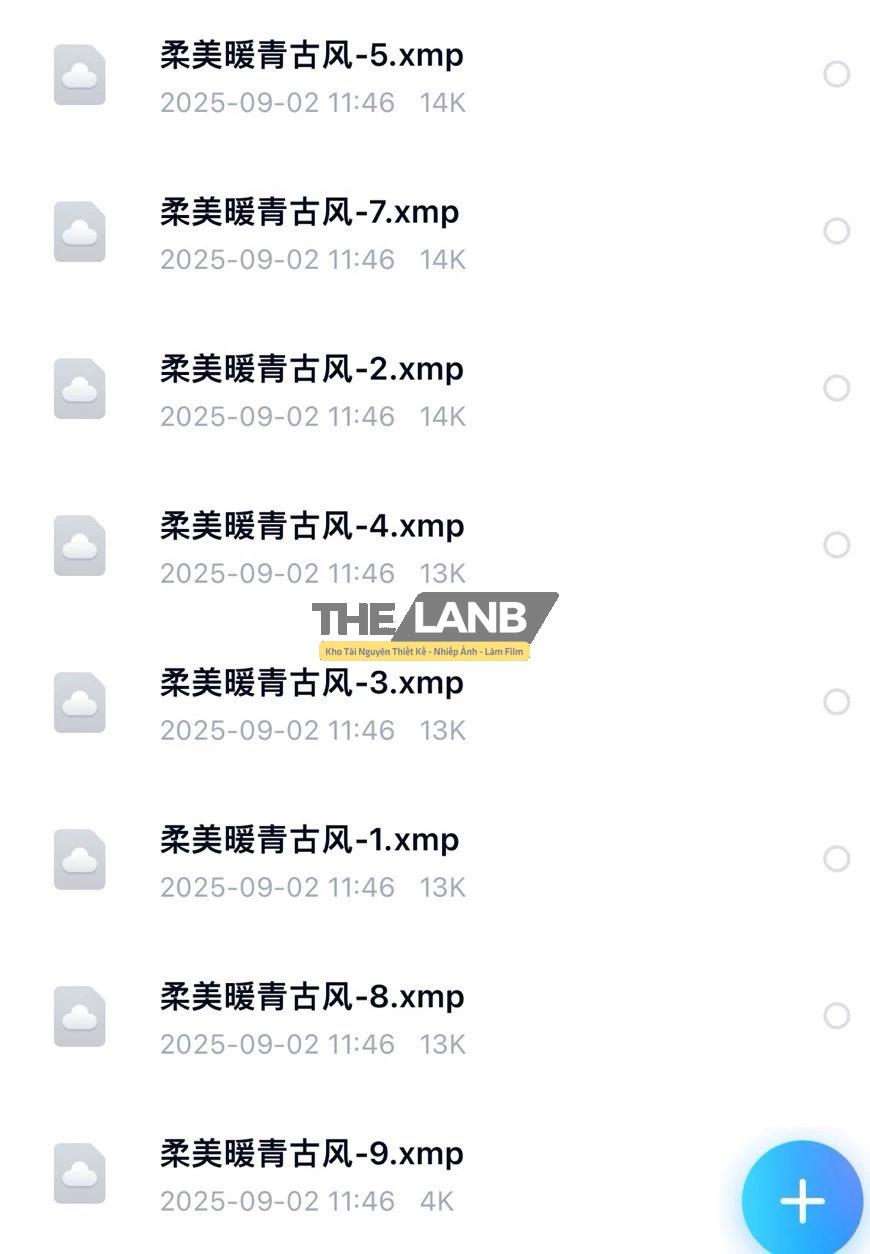
Task: Select the checkbox for 柔美暖青古风-5.xmp
Action: 836,75
